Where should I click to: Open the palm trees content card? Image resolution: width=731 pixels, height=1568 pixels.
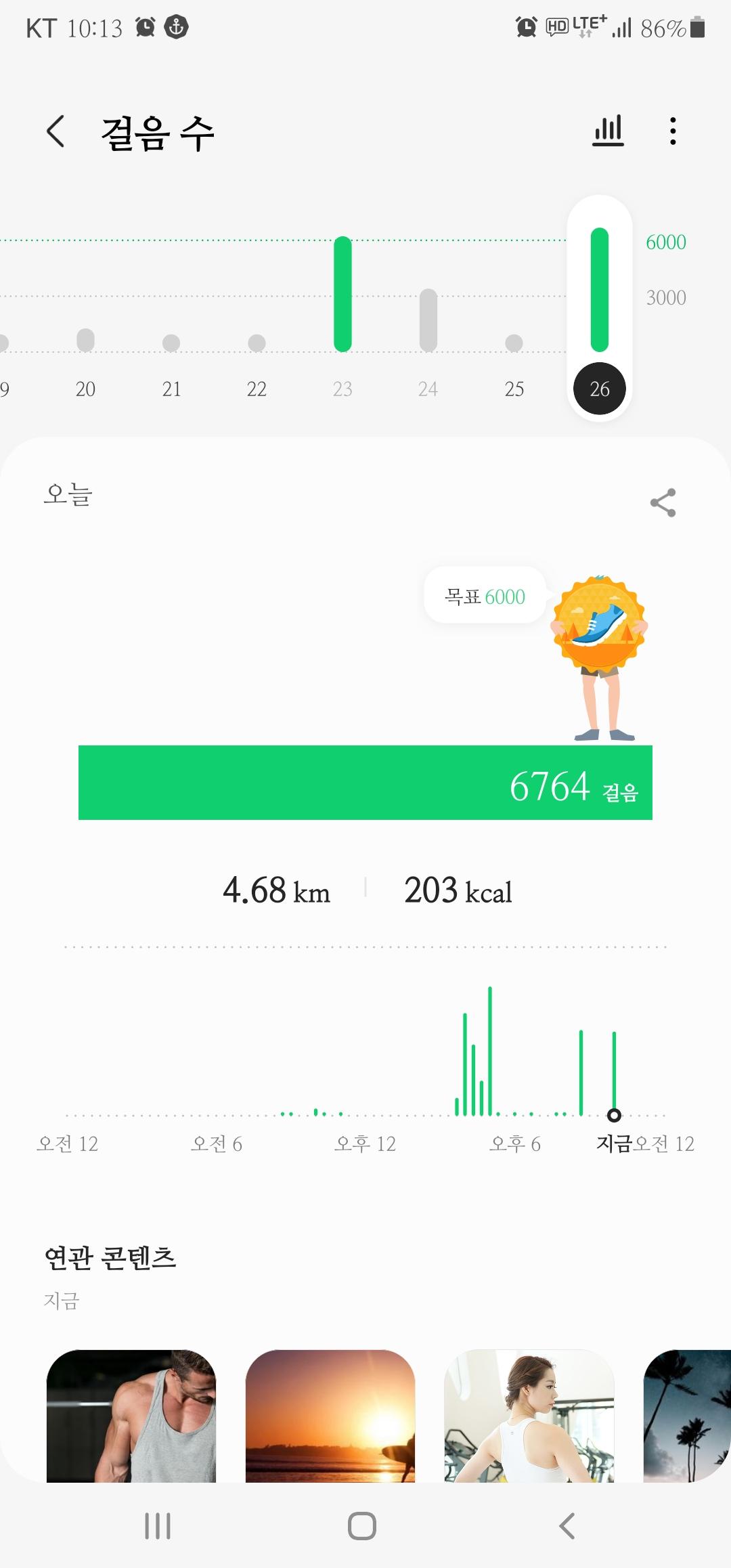coord(687,1415)
